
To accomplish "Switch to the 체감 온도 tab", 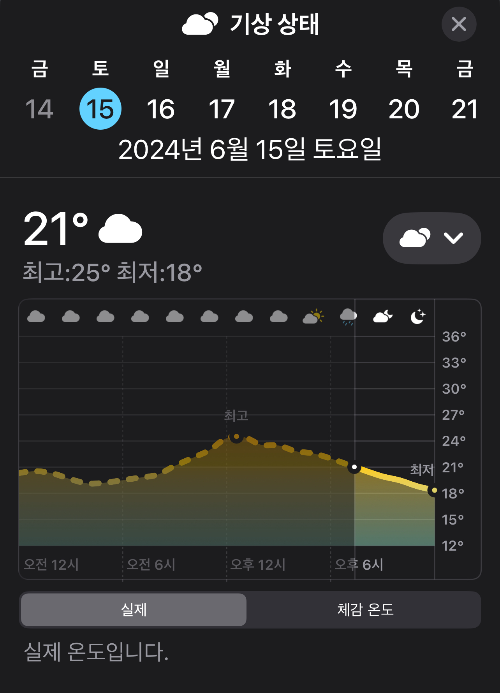I will click(365, 609).
